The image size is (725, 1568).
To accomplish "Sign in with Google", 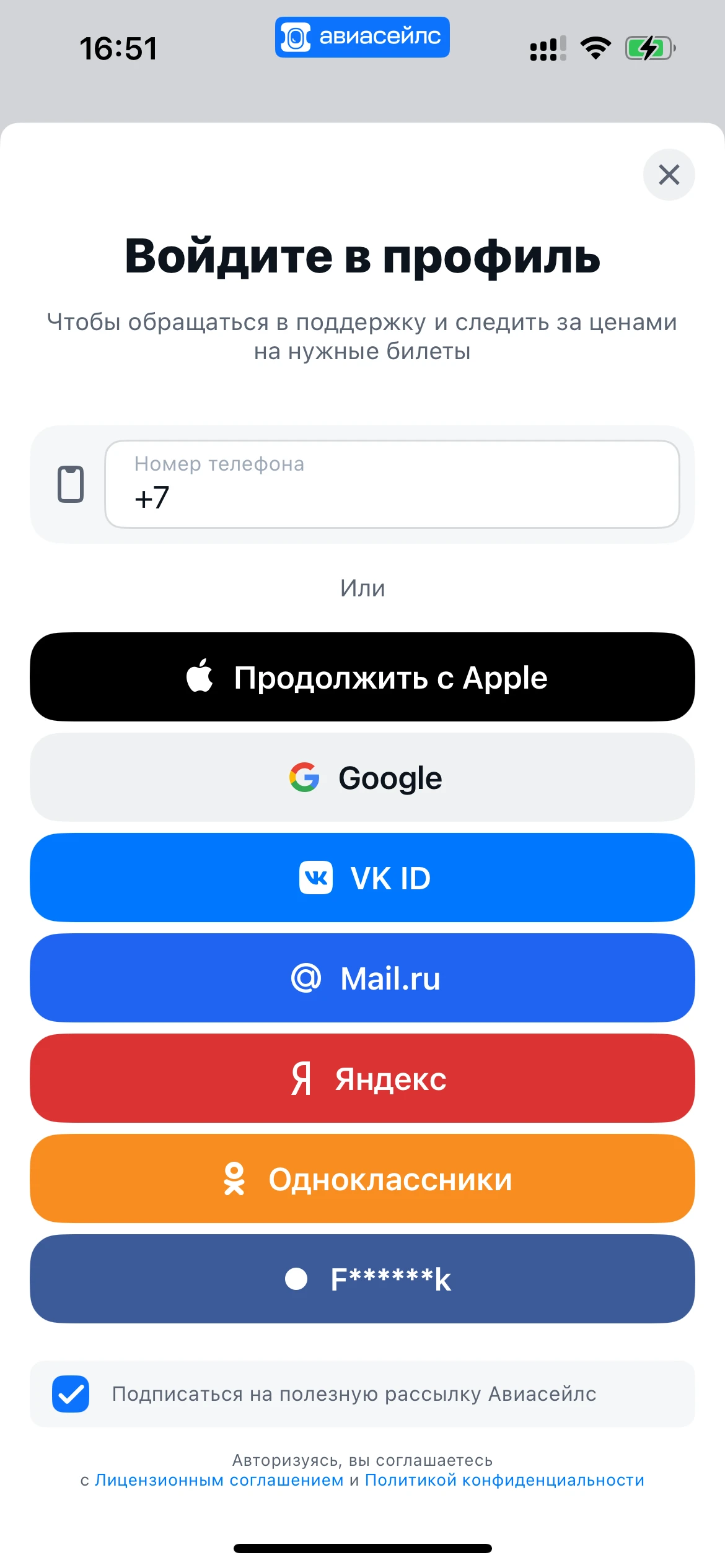I will pyautogui.click(x=362, y=777).
